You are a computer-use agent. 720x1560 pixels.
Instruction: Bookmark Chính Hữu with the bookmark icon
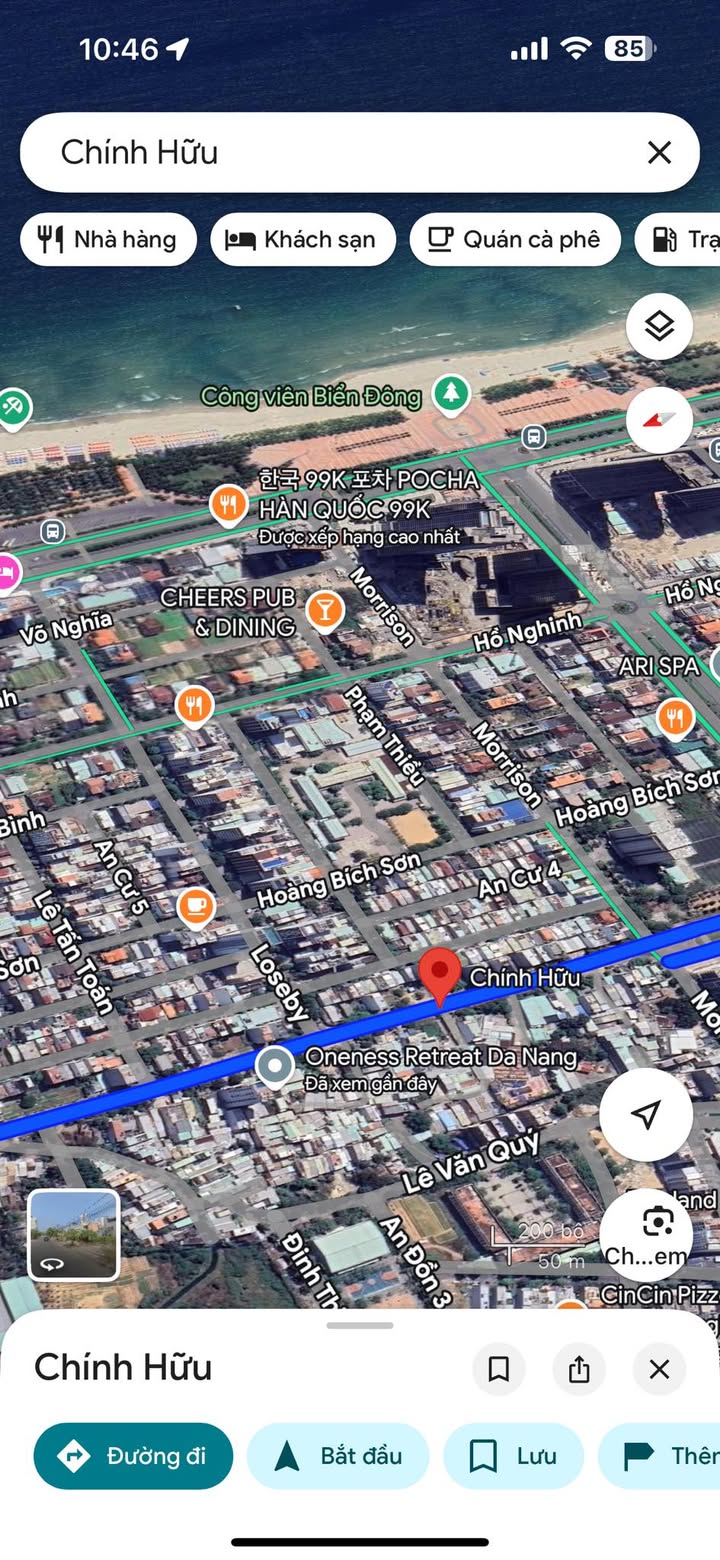(x=498, y=1369)
